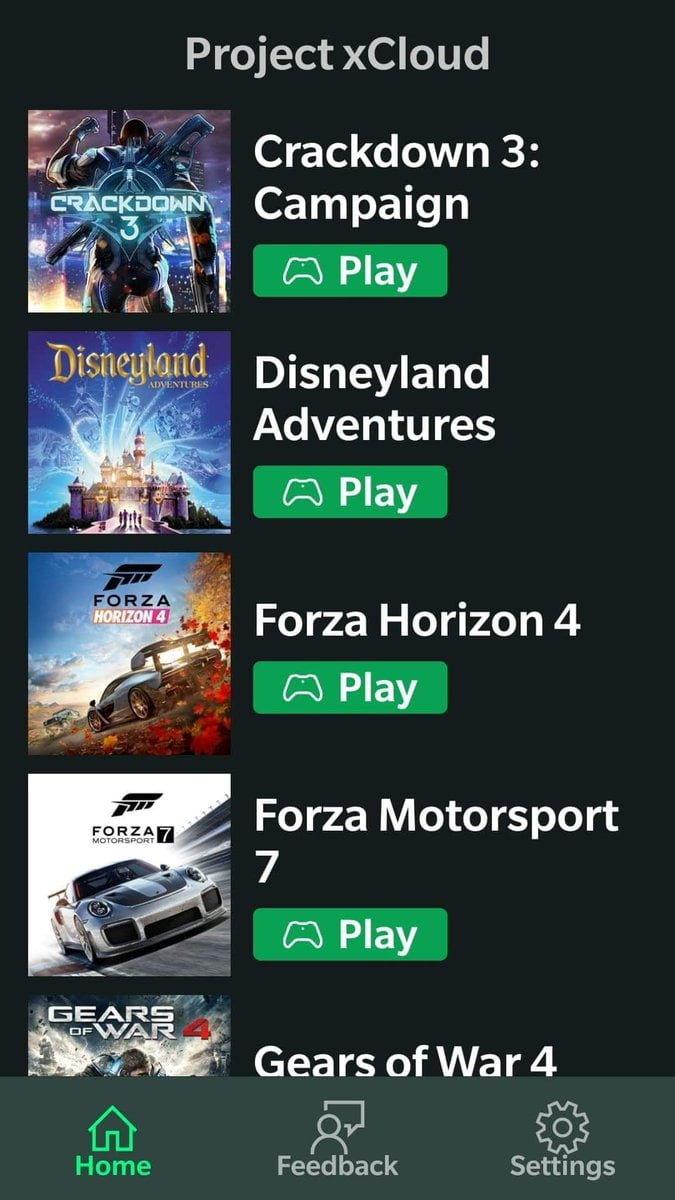Select the Forza Horizon 4 cover tile
The height and width of the screenshot is (1200, 675).
tap(129, 653)
